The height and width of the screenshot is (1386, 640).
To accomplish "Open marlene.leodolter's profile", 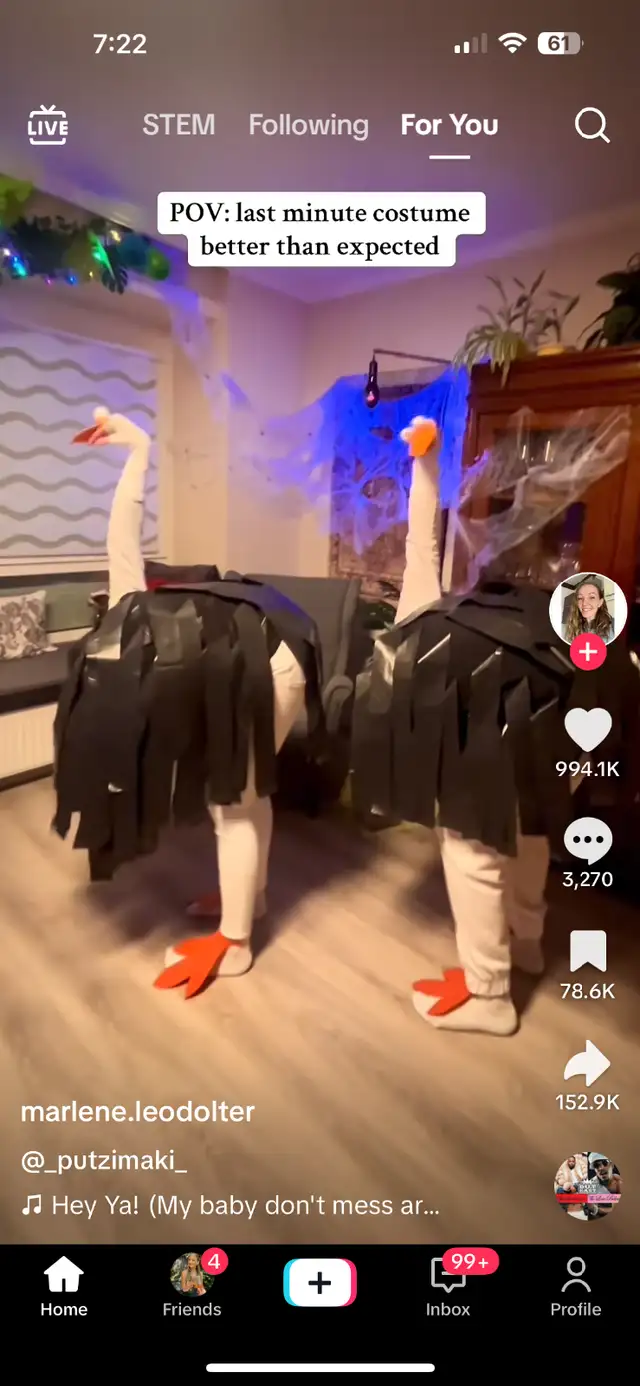I will (138, 1111).
